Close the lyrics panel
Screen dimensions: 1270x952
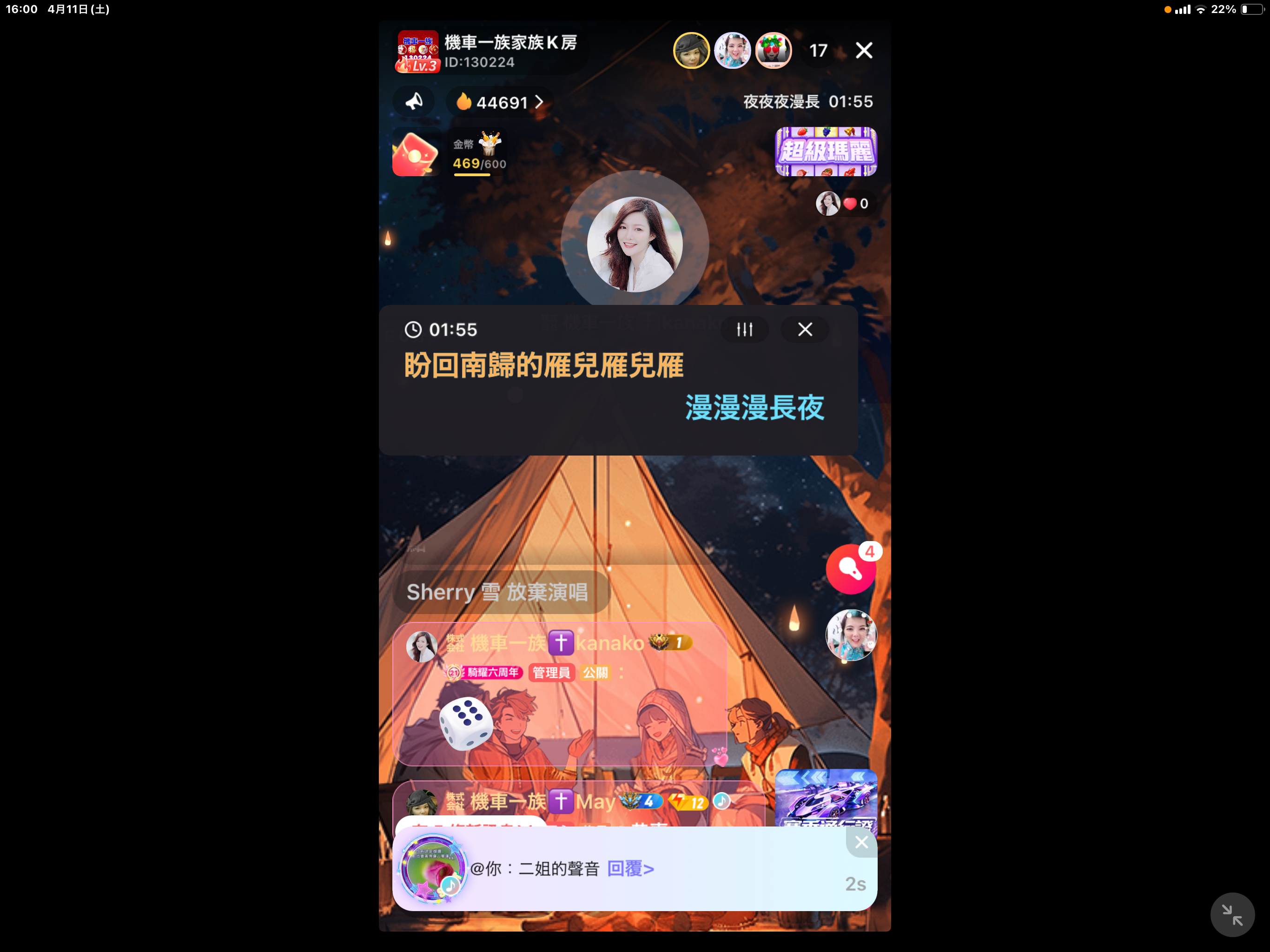coord(804,330)
